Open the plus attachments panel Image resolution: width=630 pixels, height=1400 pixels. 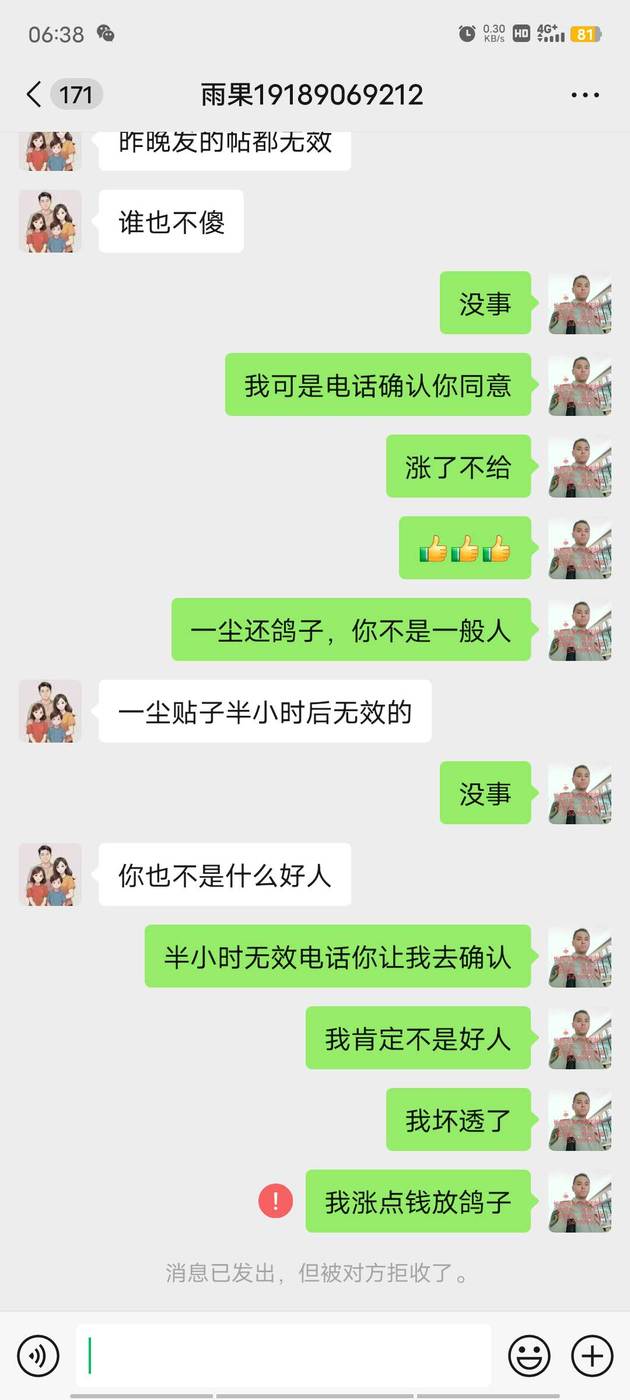(x=592, y=1356)
